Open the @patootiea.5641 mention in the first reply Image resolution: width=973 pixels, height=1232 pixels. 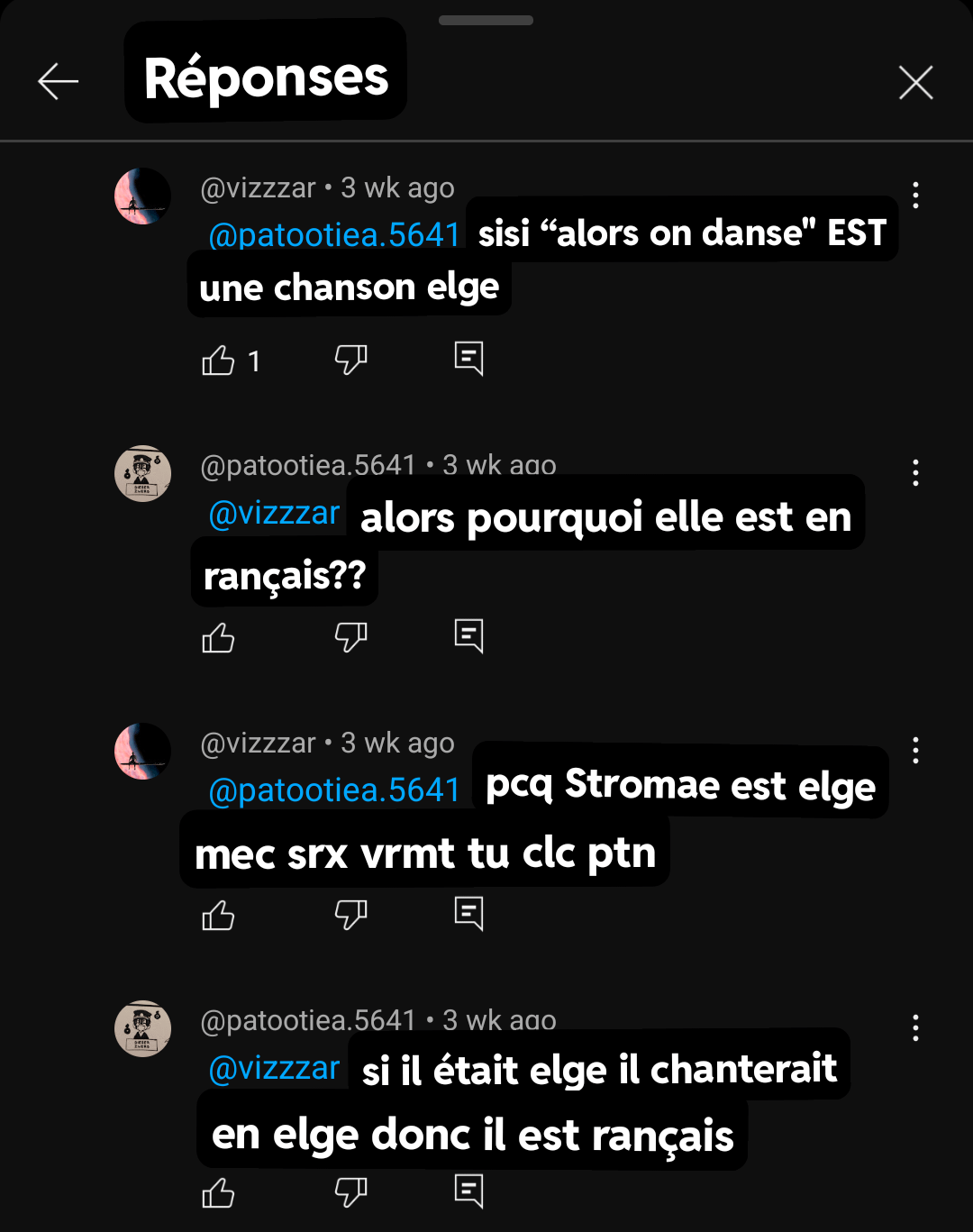334,235
